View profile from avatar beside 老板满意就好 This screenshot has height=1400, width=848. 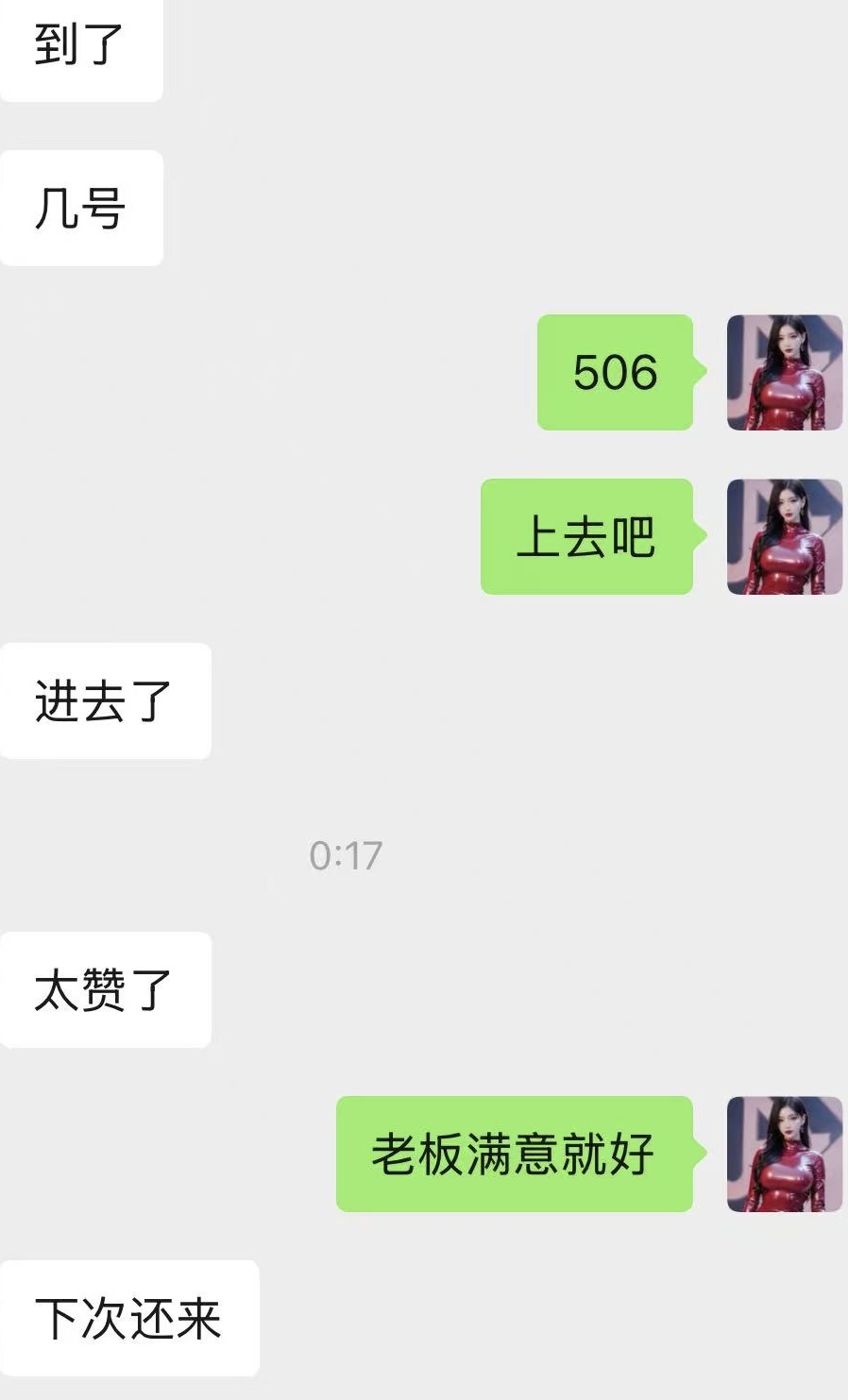(784, 1154)
